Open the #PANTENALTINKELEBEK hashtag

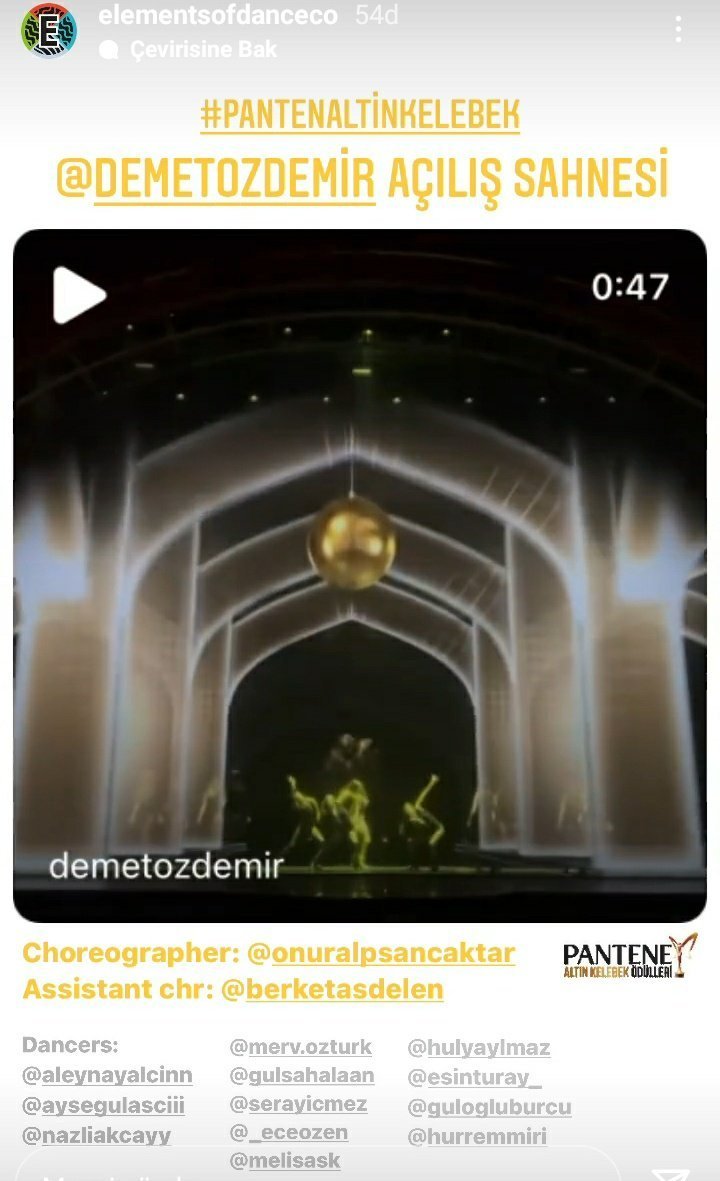pos(360,114)
